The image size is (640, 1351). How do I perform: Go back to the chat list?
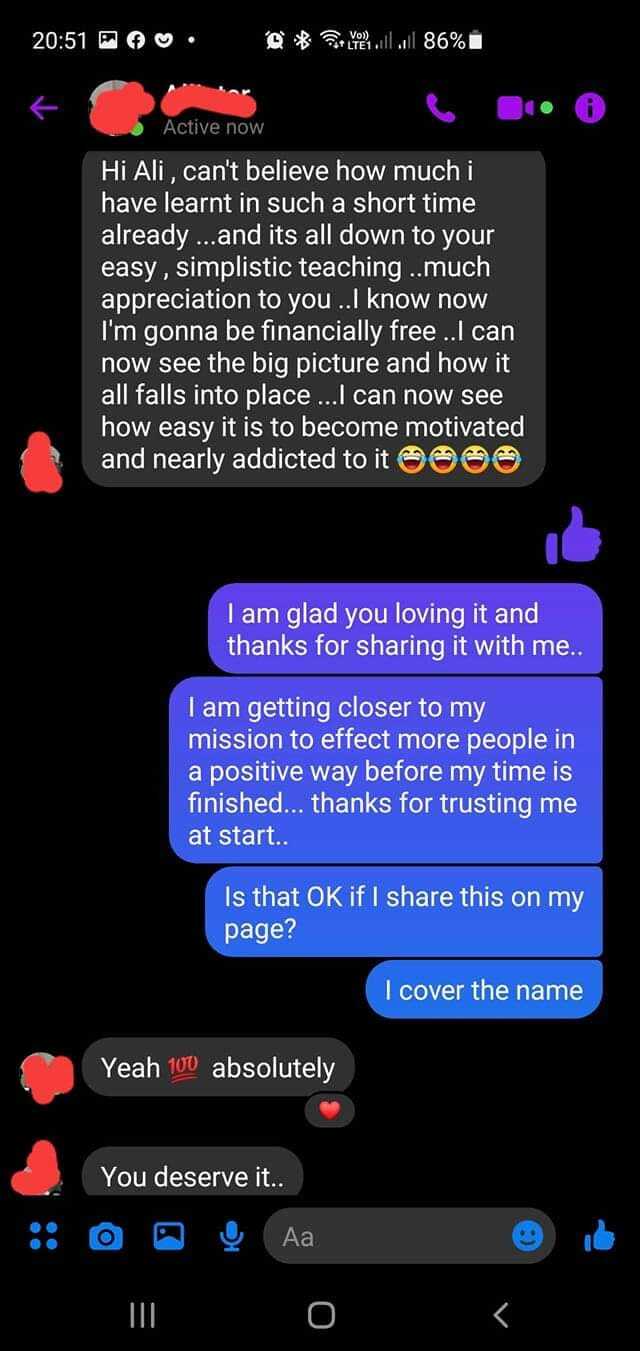(41, 109)
